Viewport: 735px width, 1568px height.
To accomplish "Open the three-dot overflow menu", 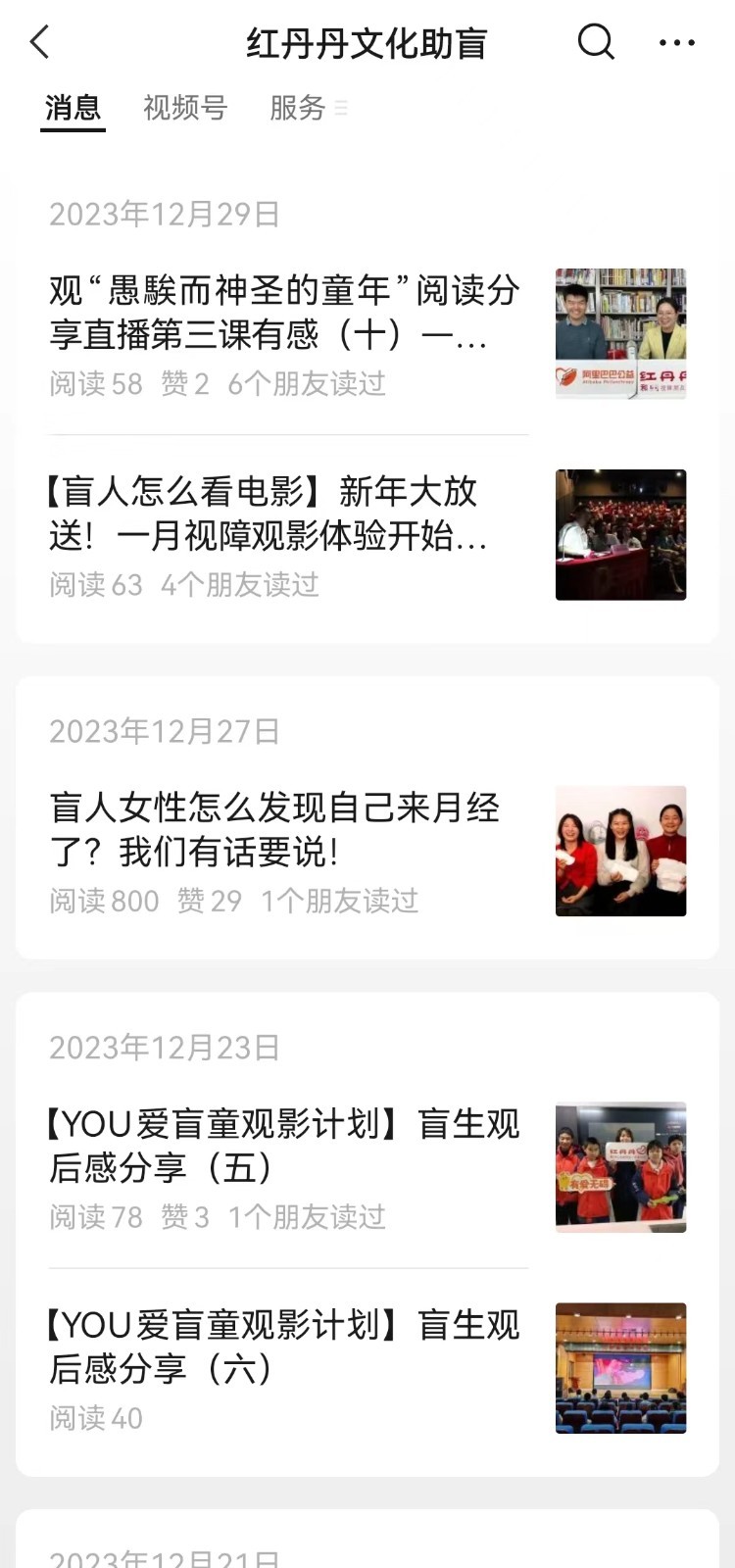I will [677, 43].
